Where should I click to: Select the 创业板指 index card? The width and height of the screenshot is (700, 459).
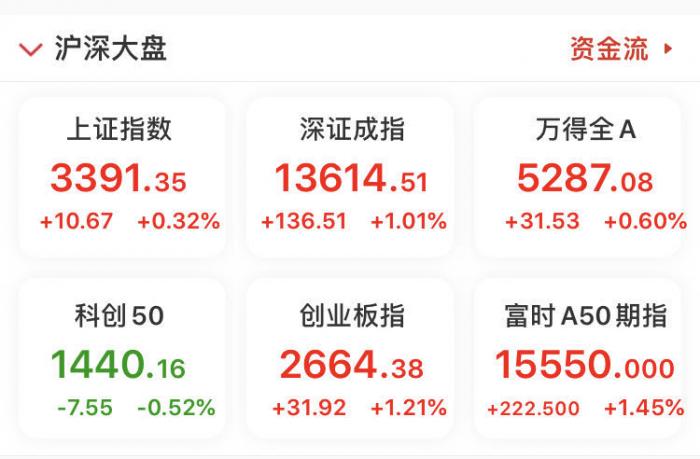tap(351, 360)
